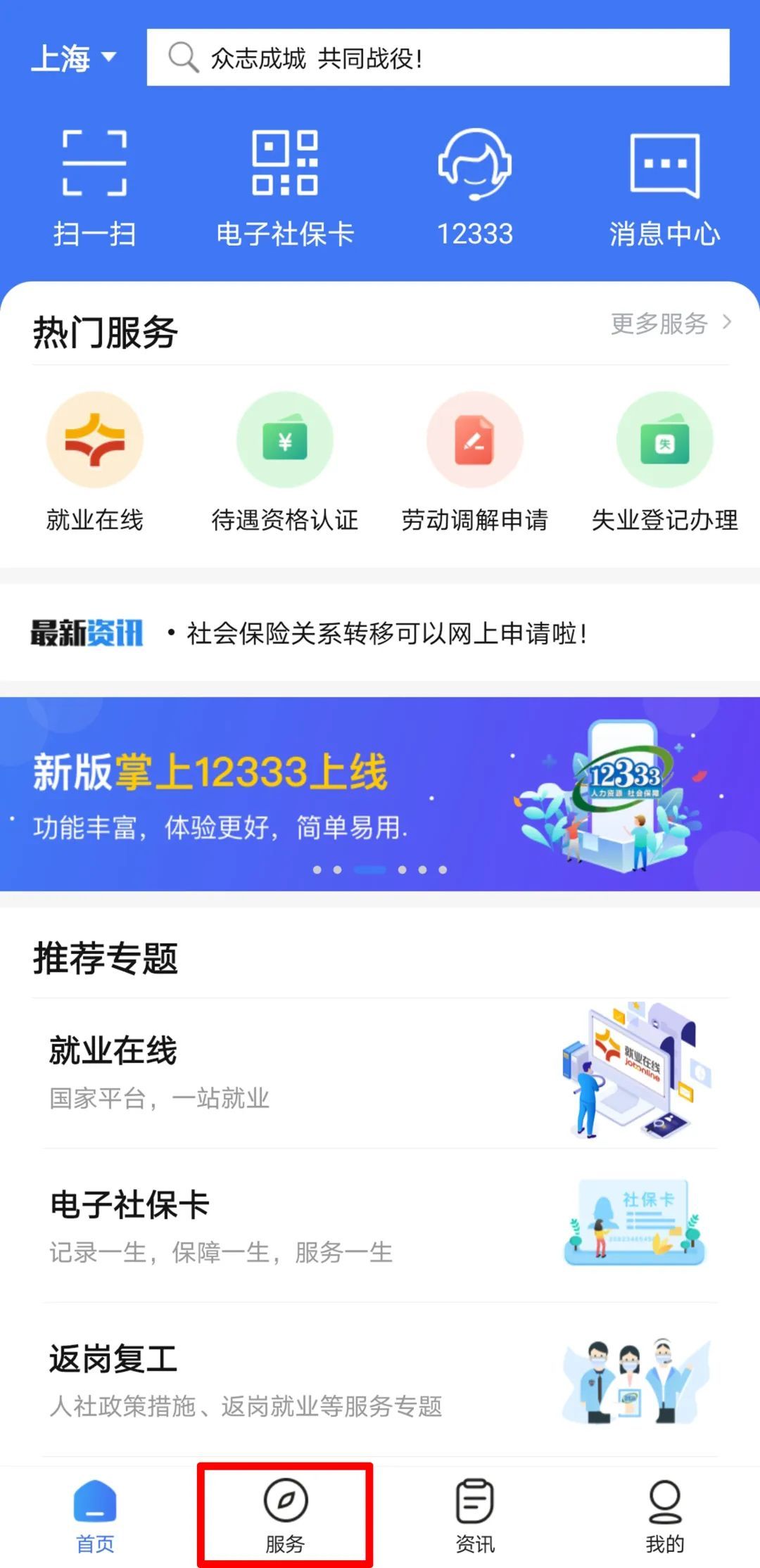Open 失业登记办理 service
This screenshot has height=1568, width=760.
(x=664, y=461)
